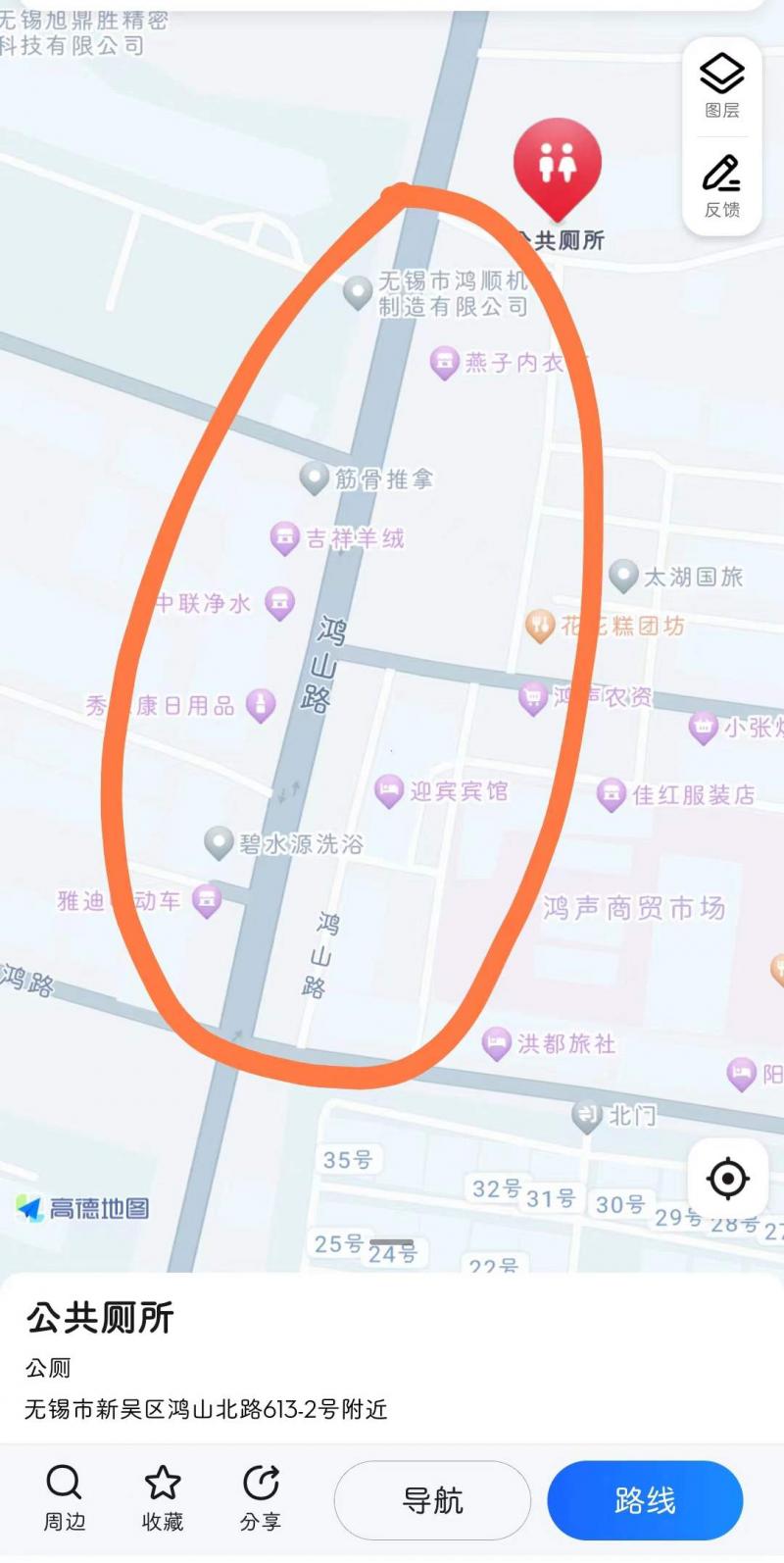Select the red 公共厕所 pin marker

point(556,167)
